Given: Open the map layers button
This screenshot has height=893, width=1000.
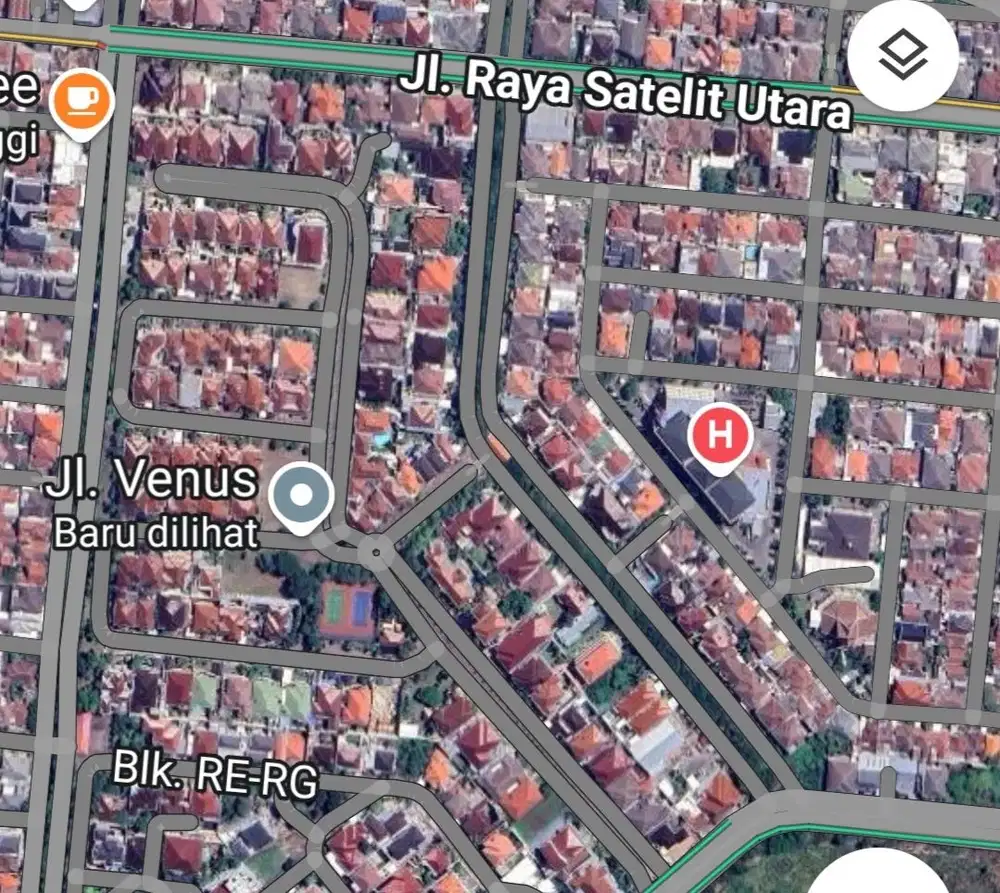Looking at the screenshot, I should pos(904,56).
